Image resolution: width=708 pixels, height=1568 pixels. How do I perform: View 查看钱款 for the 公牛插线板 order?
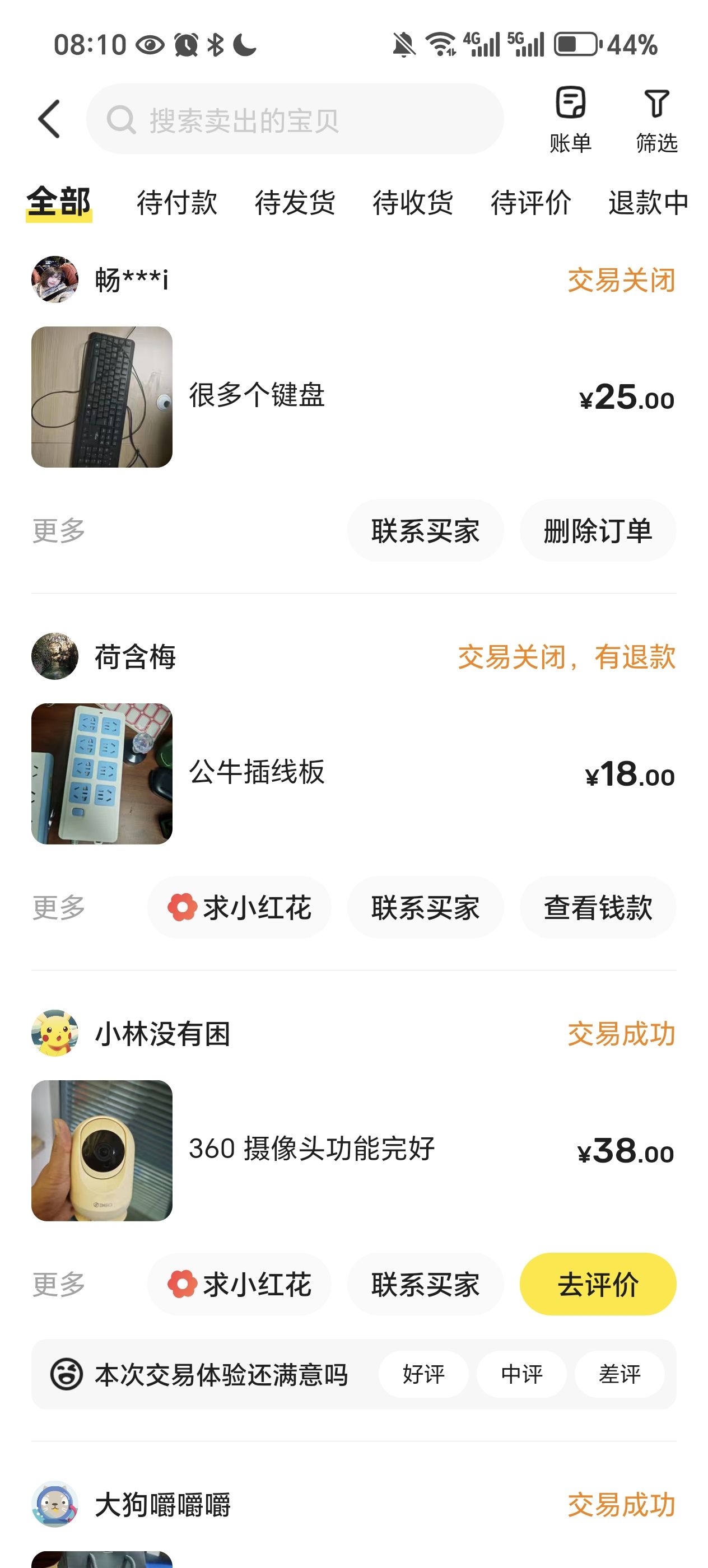click(597, 908)
